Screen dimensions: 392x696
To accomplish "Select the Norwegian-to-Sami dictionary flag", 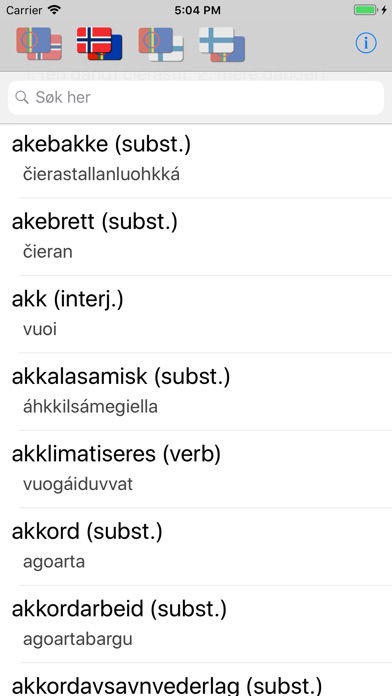I will tap(99, 44).
